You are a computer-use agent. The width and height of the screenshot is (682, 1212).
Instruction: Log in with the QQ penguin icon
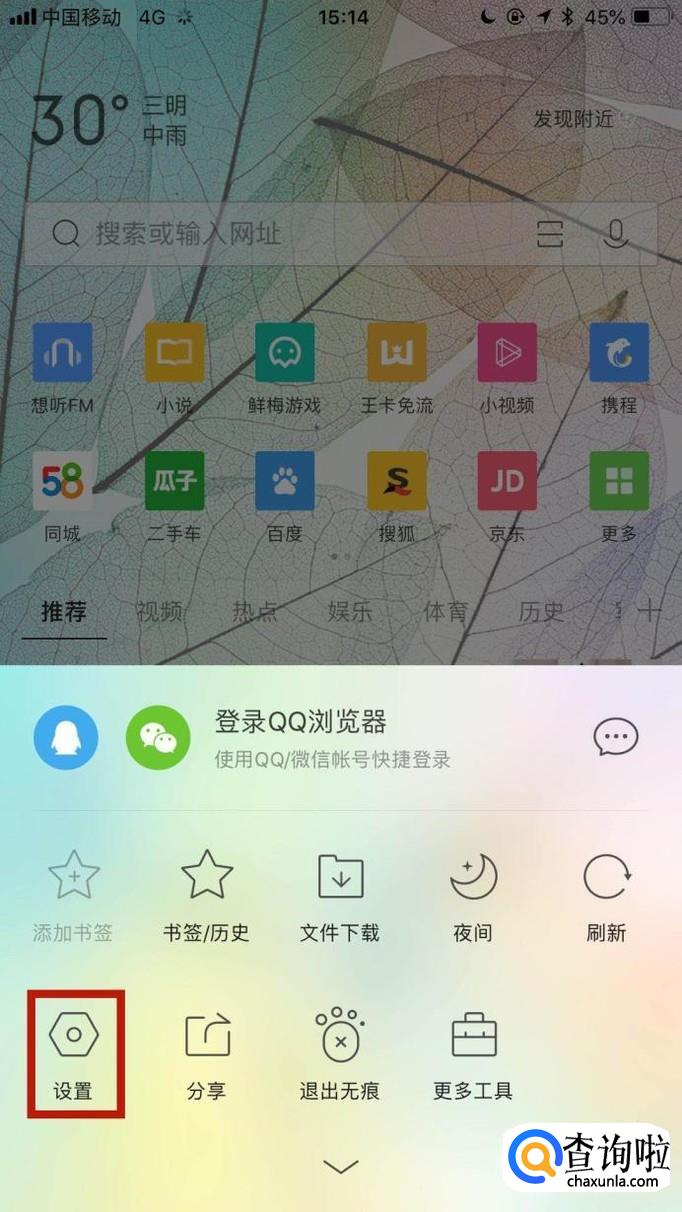[x=66, y=738]
